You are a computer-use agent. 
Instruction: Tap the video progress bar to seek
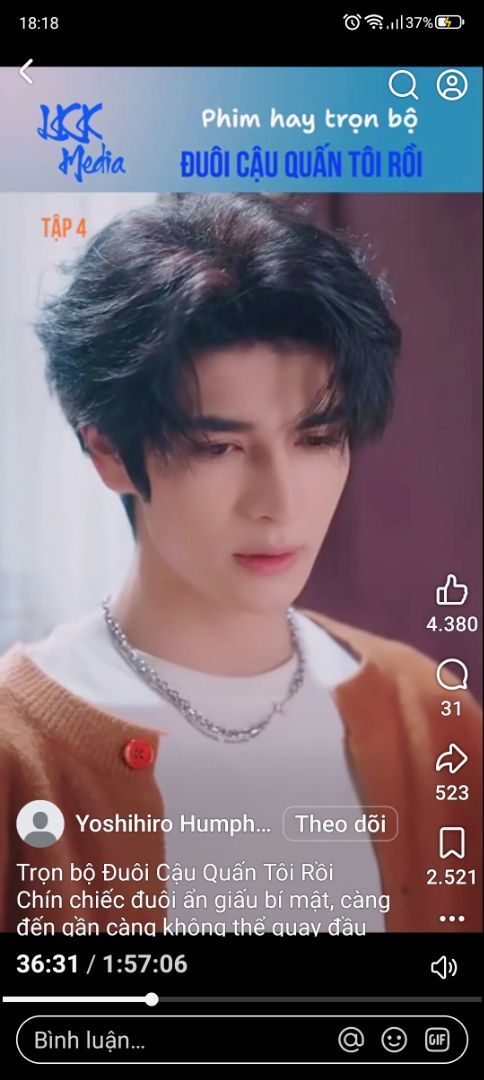tap(242, 999)
